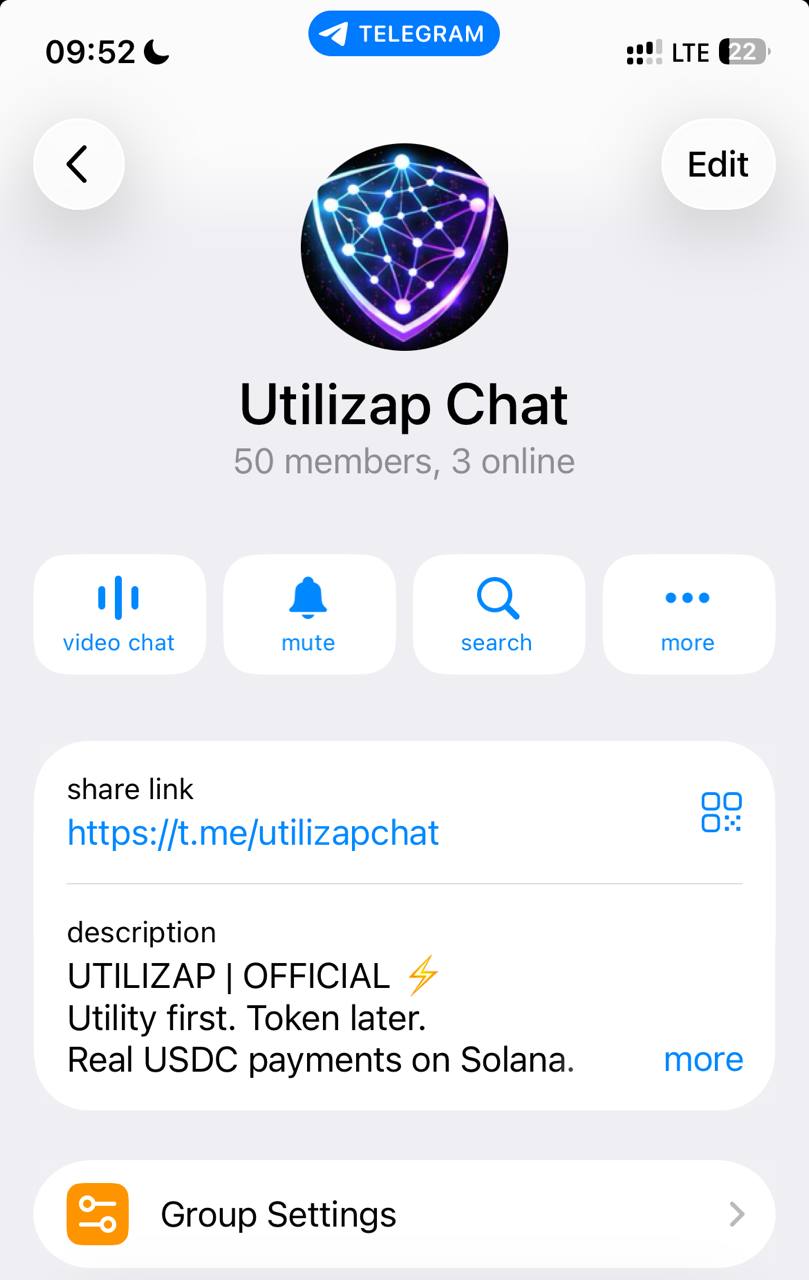The width and height of the screenshot is (809, 1280).
Task: Show the group QR code
Action: [721, 812]
